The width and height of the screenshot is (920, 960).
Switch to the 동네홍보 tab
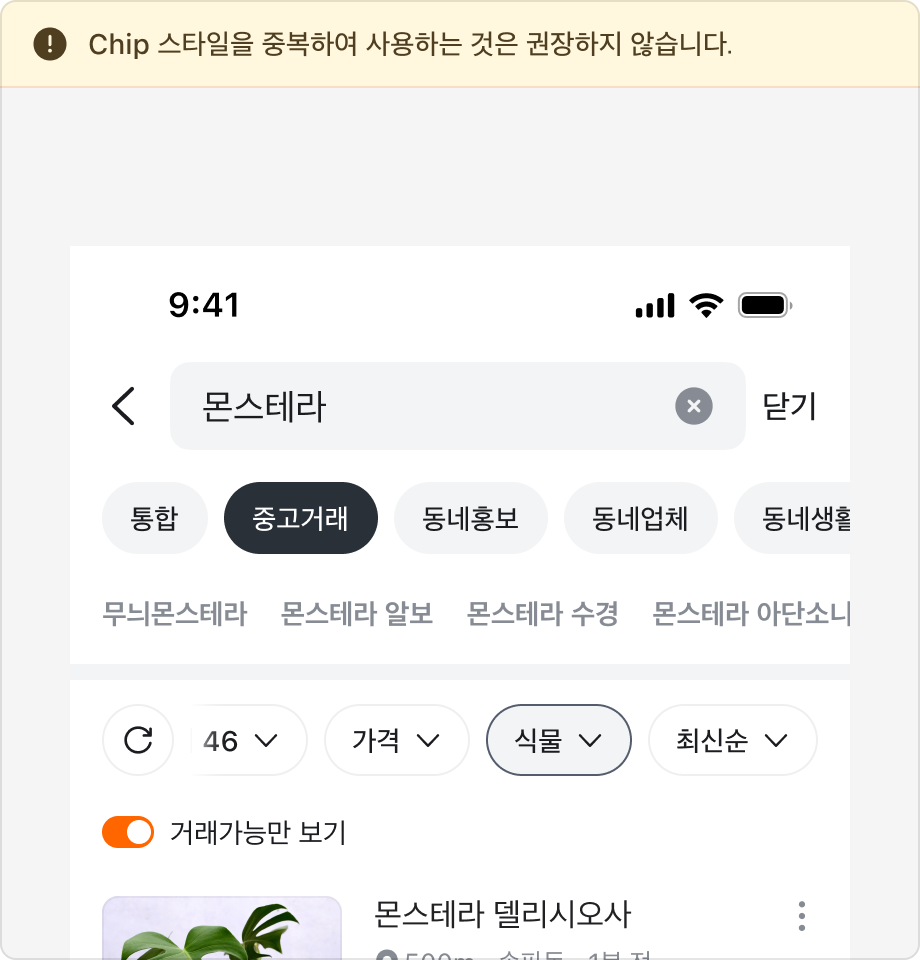(x=470, y=517)
